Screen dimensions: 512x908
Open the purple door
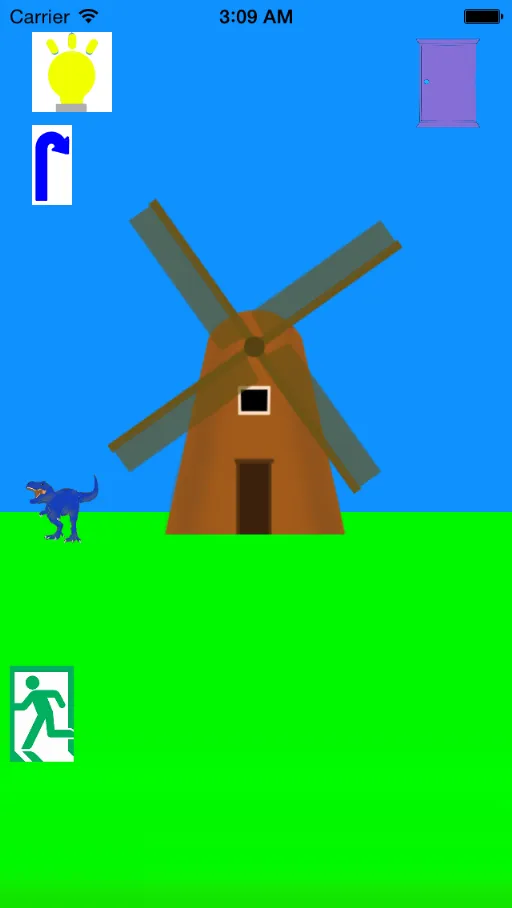[x=448, y=83]
